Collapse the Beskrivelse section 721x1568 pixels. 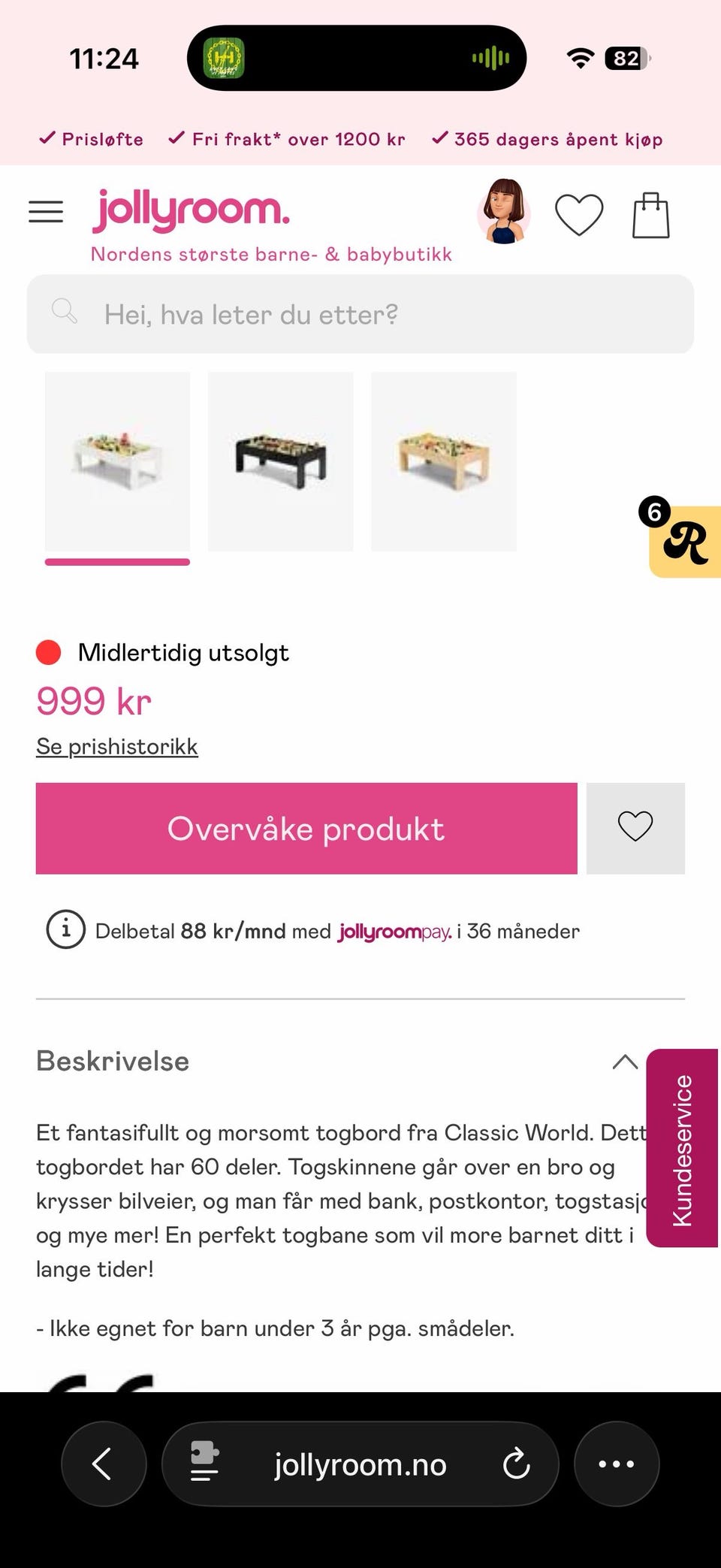625,1061
